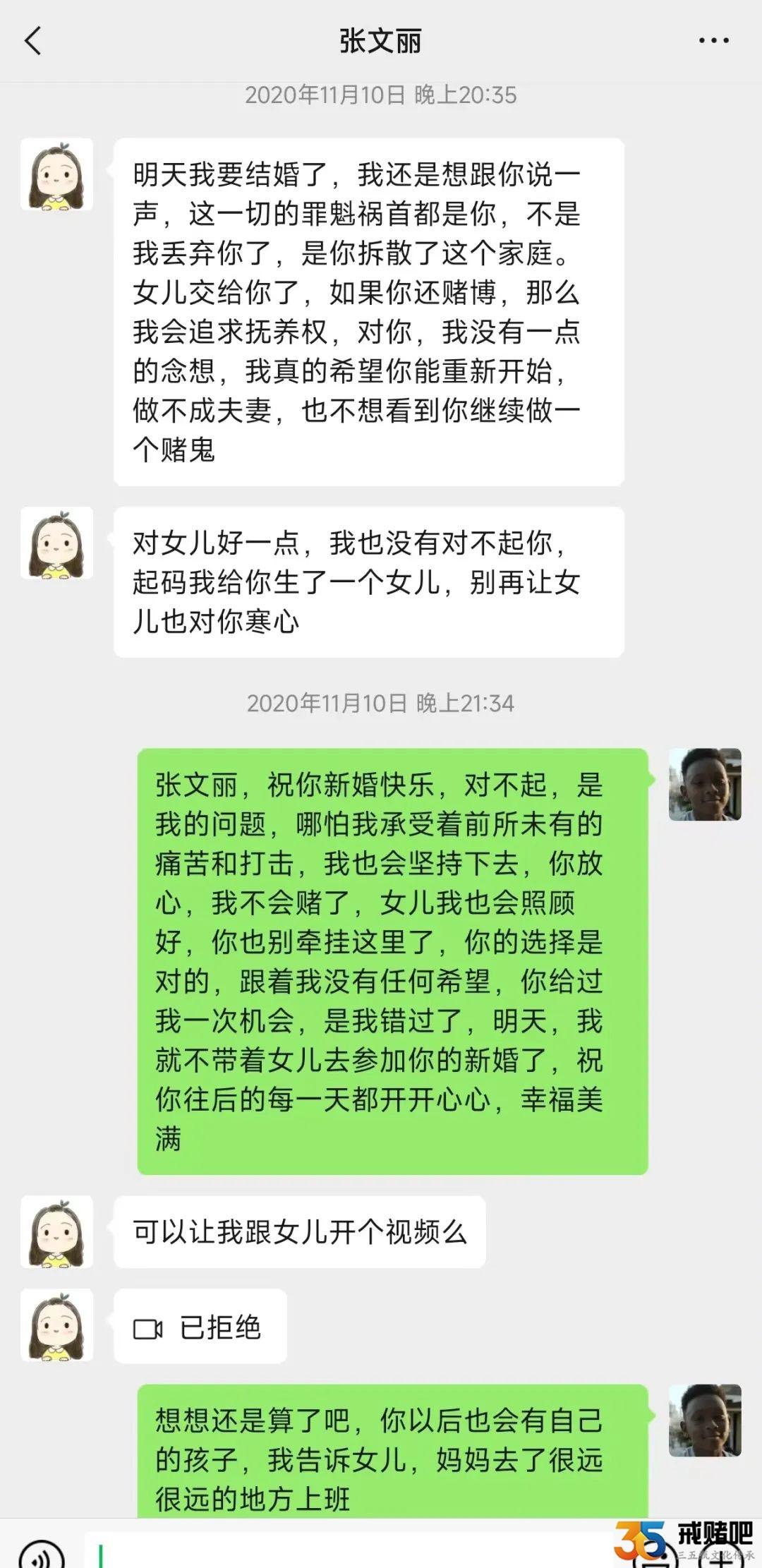Open 张文丽's avatar beside the 明天我要结婚了 message
Screen dimensions: 762x1568
click(x=56, y=174)
